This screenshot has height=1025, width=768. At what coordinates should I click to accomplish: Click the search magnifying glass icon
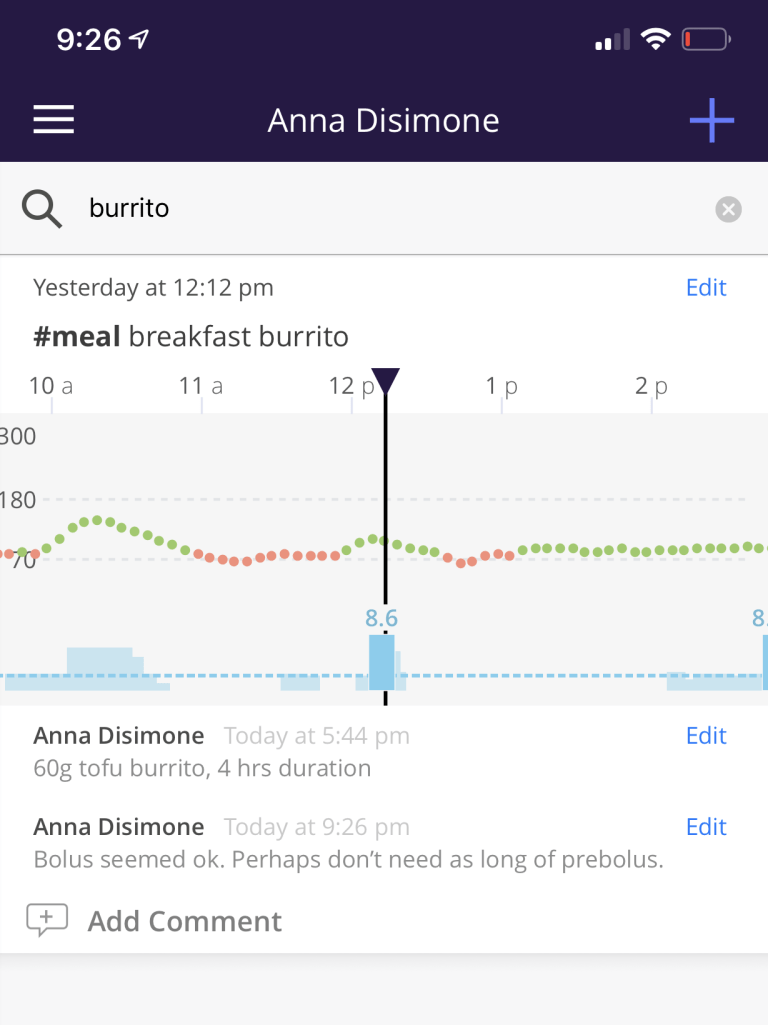[x=41, y=209]
